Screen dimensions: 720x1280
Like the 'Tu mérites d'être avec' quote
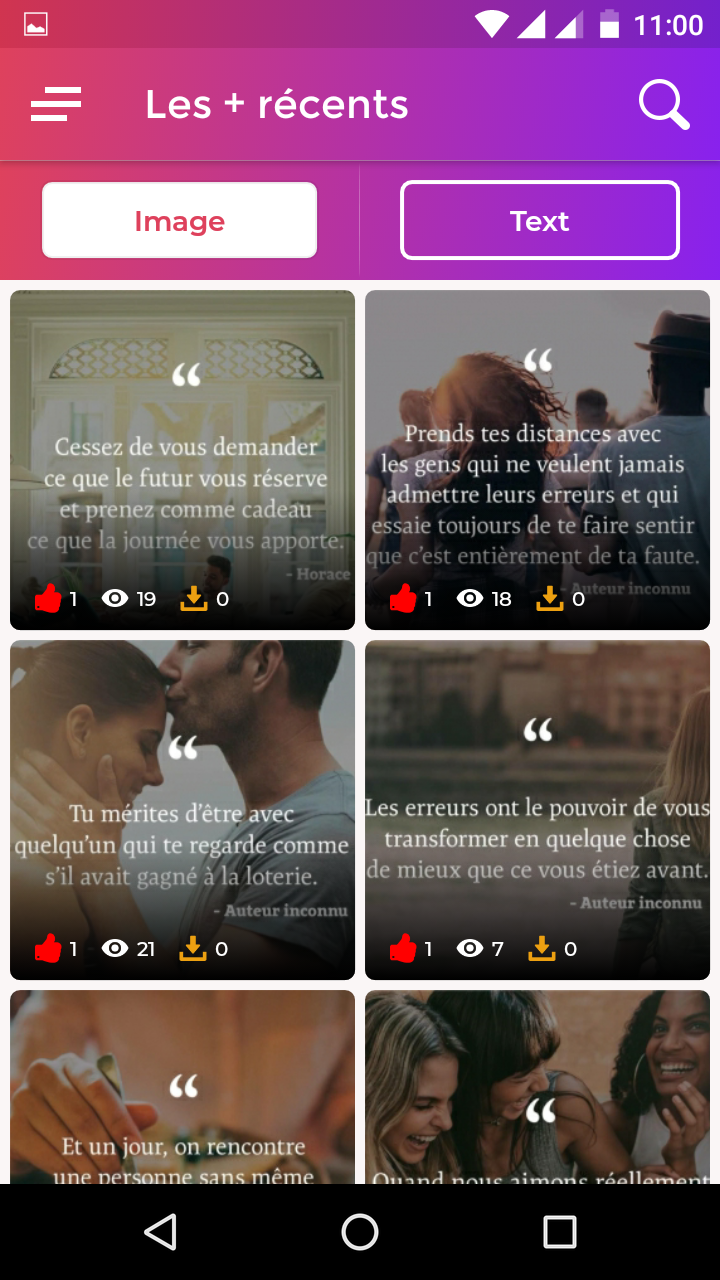pos(48,949)
